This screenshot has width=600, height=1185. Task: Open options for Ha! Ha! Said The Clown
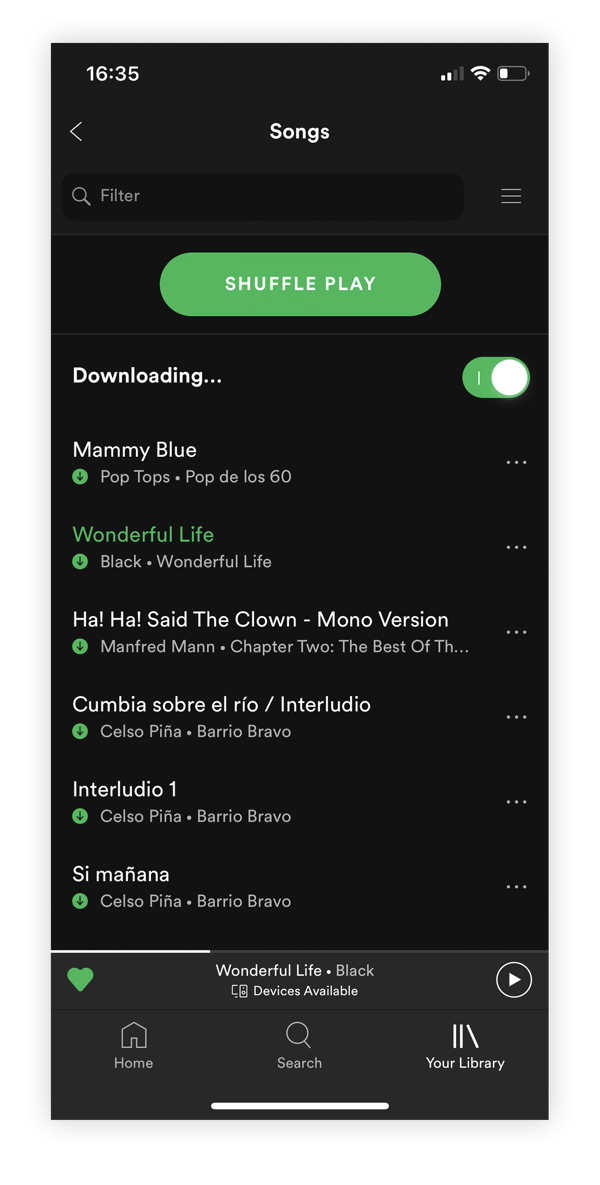[x=516, y=633]
